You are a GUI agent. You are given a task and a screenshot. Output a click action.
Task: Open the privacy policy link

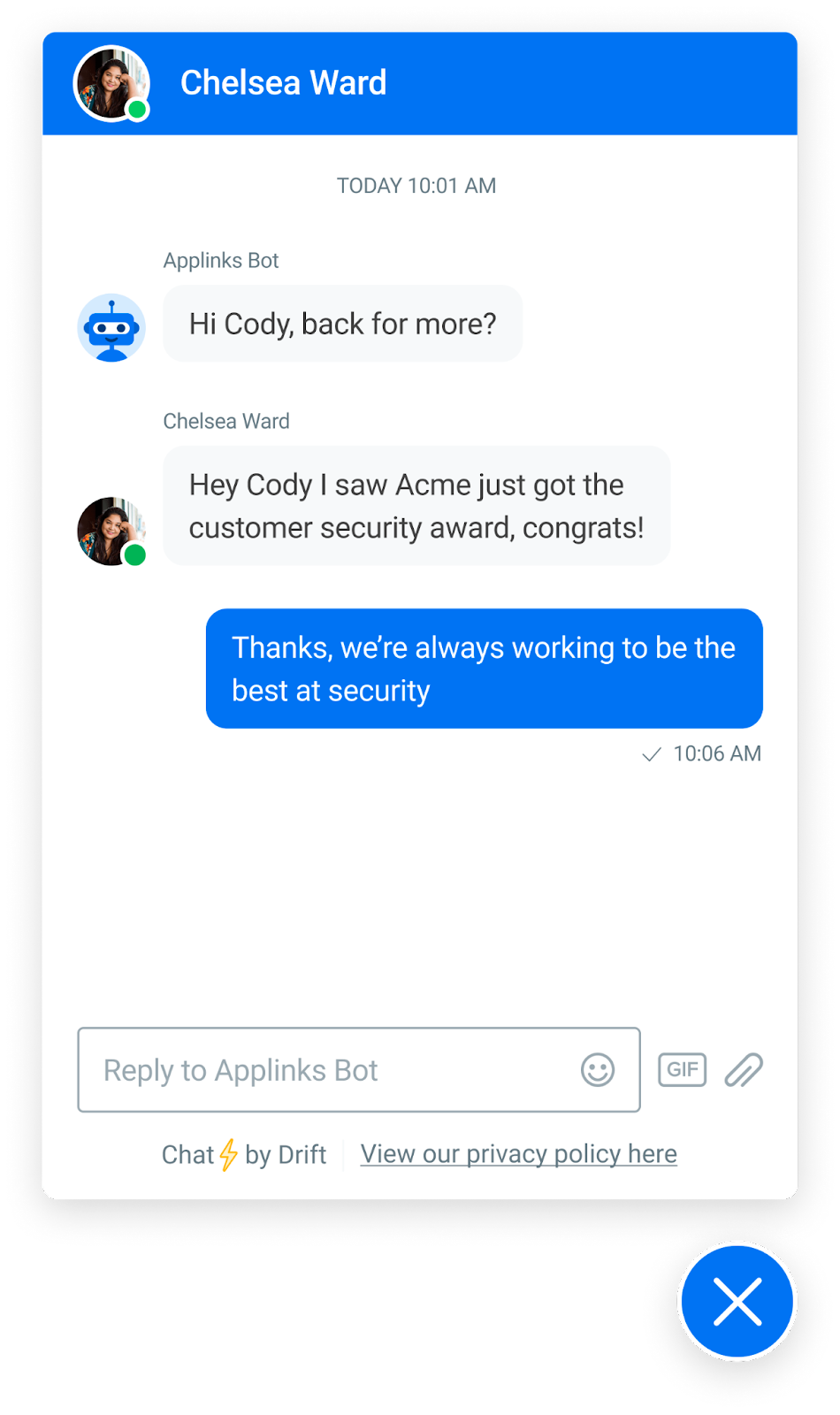(518, 1153)
